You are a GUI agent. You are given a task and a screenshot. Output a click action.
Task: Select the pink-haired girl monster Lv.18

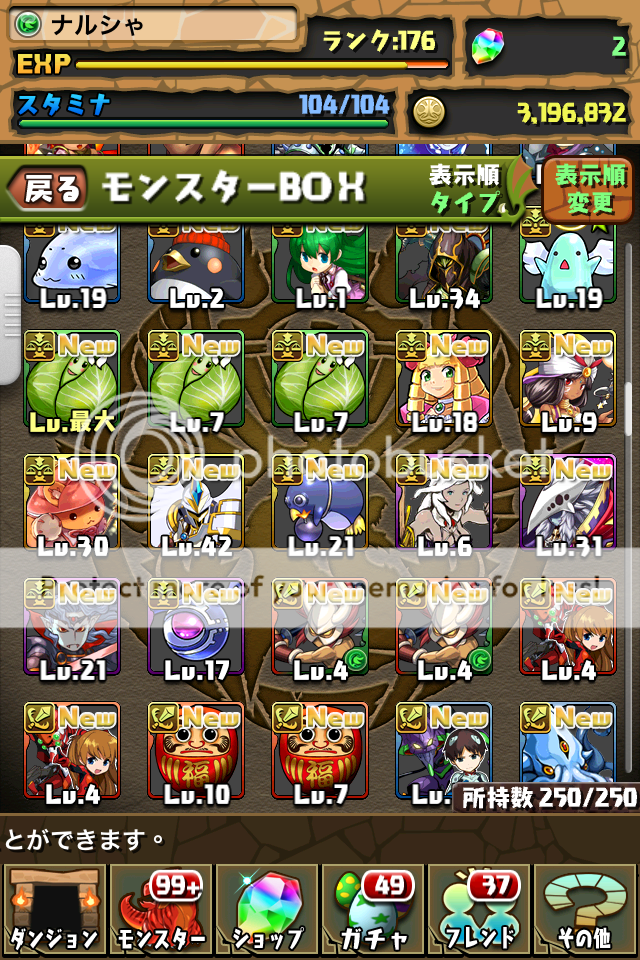point(443,380)
